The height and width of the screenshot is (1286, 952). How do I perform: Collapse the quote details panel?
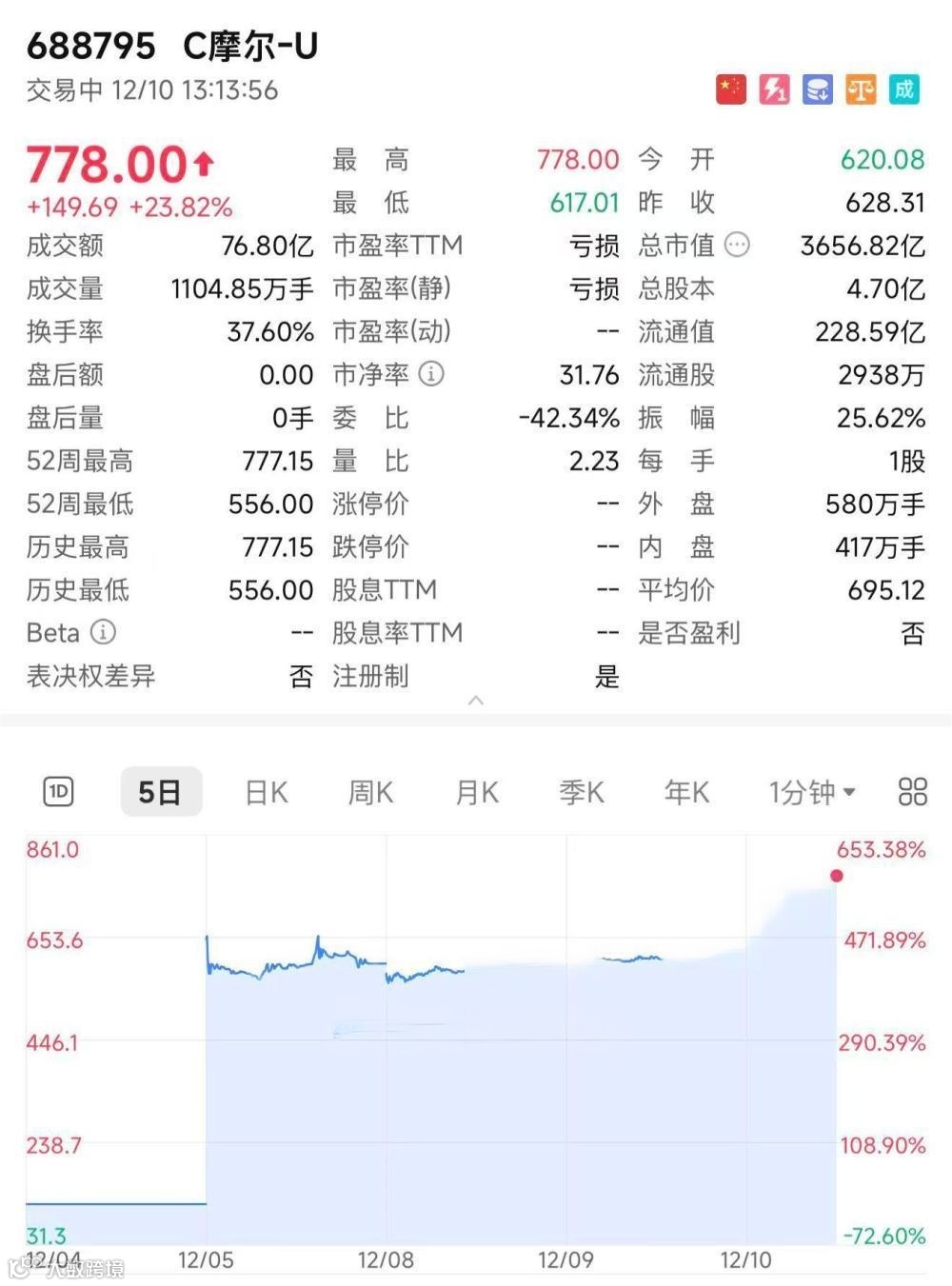tap(476, 701)
